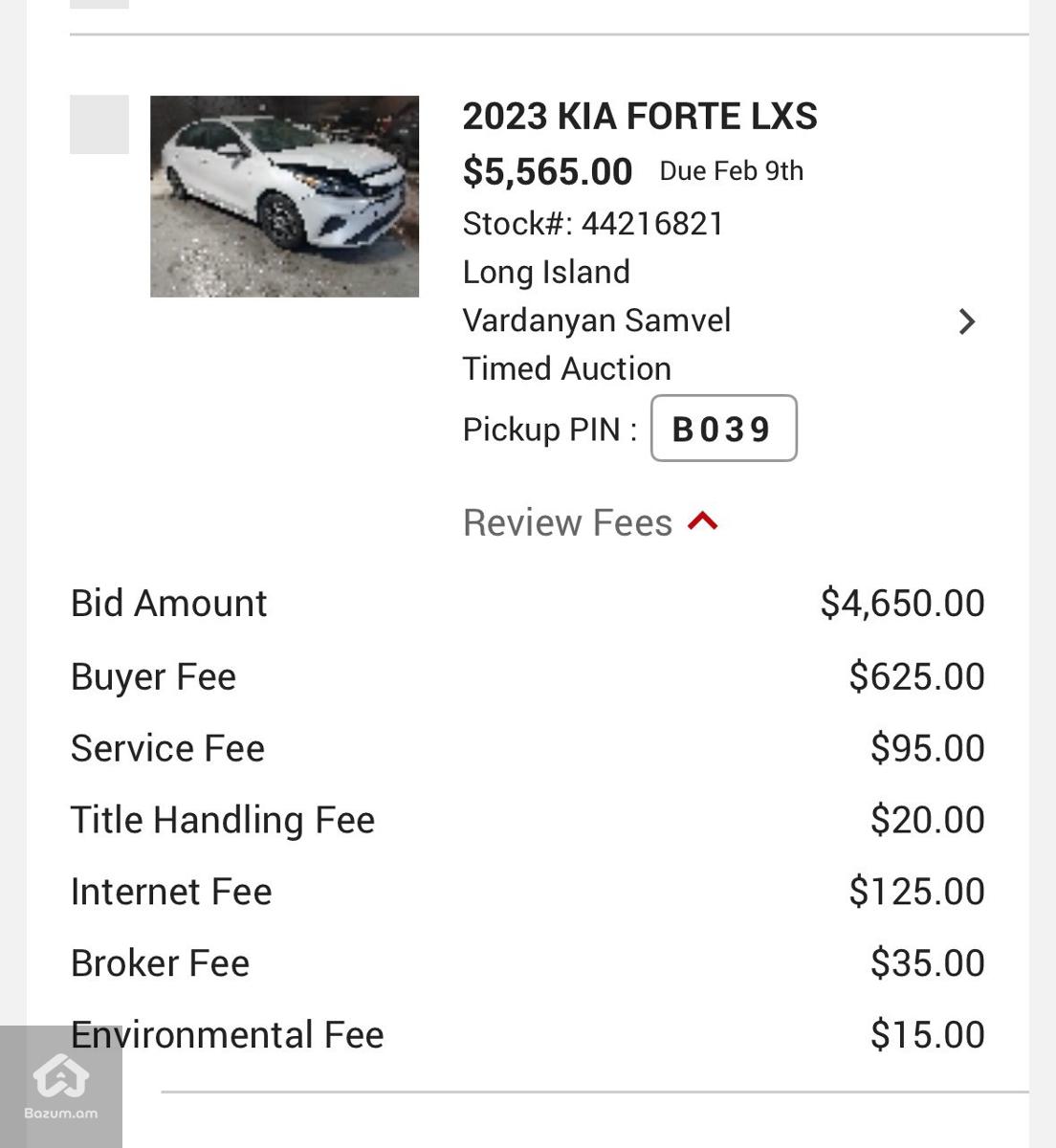1056x1148 pixels.
Task: Click the 2023 KIA FORTE LXS title
Action: click(x=641, y=116)
